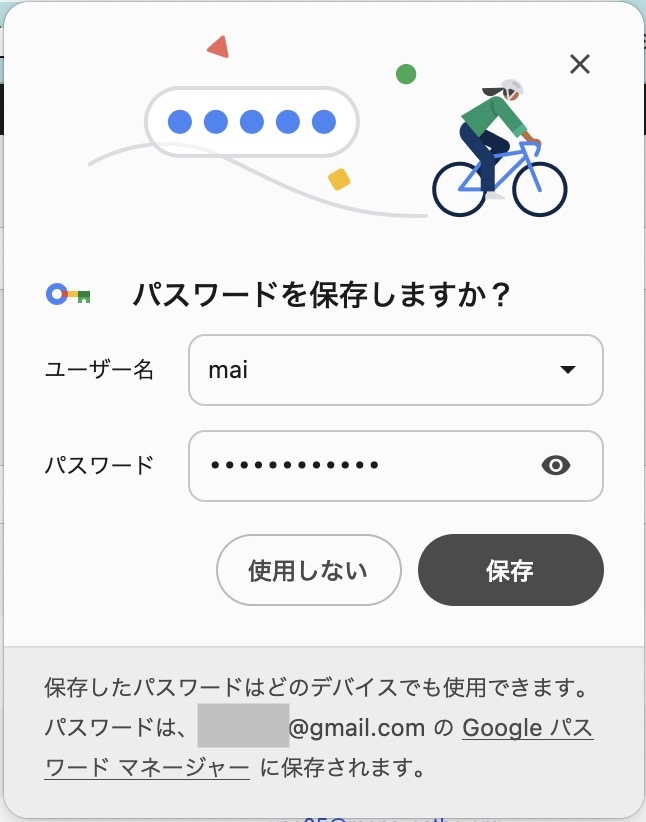The image size is (646, 822).
Task: Decline saving with 使用しない button
Action: pos(308,571)
